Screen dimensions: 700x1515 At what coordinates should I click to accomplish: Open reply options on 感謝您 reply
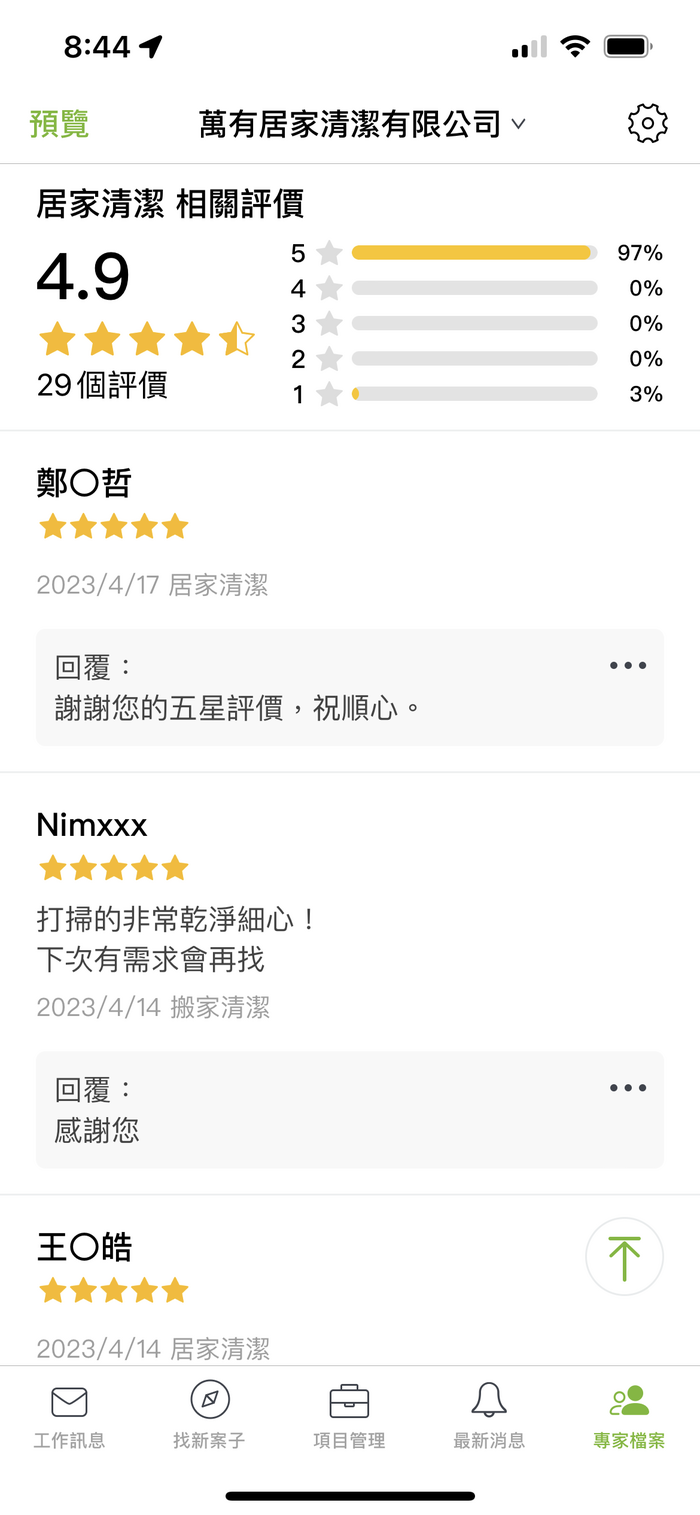[x=628, y=1088]
